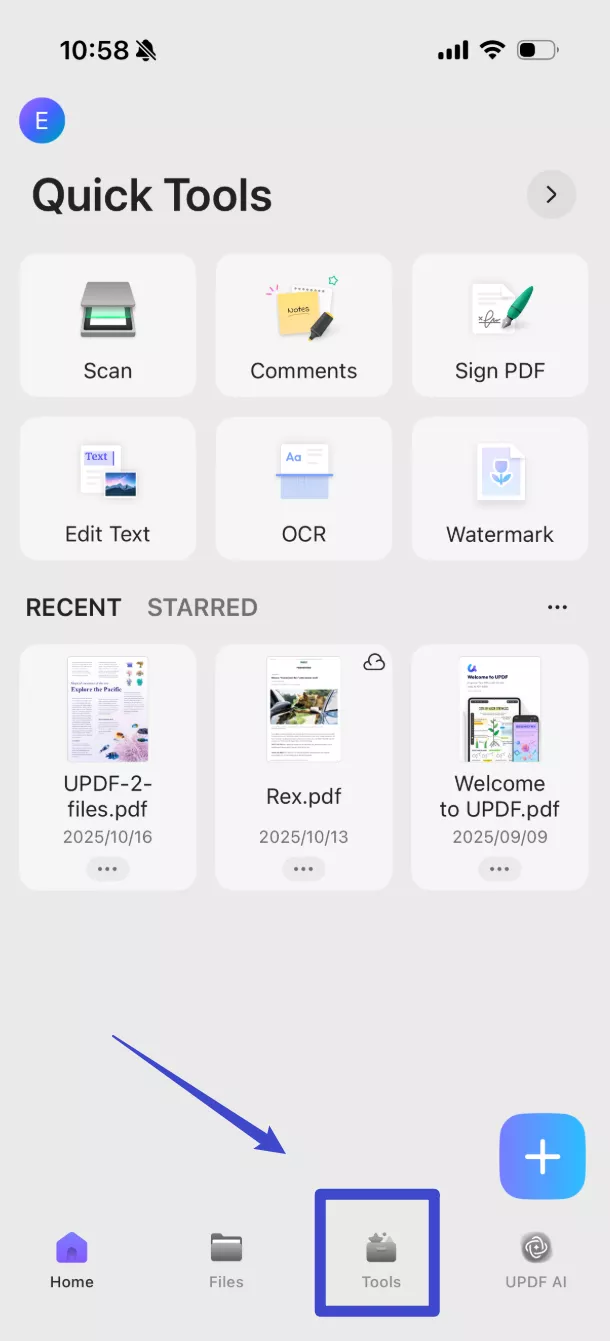This screenshot has height=1341, width=610.
Task: Open the Comments tool
Action: (x=303, y=325)
